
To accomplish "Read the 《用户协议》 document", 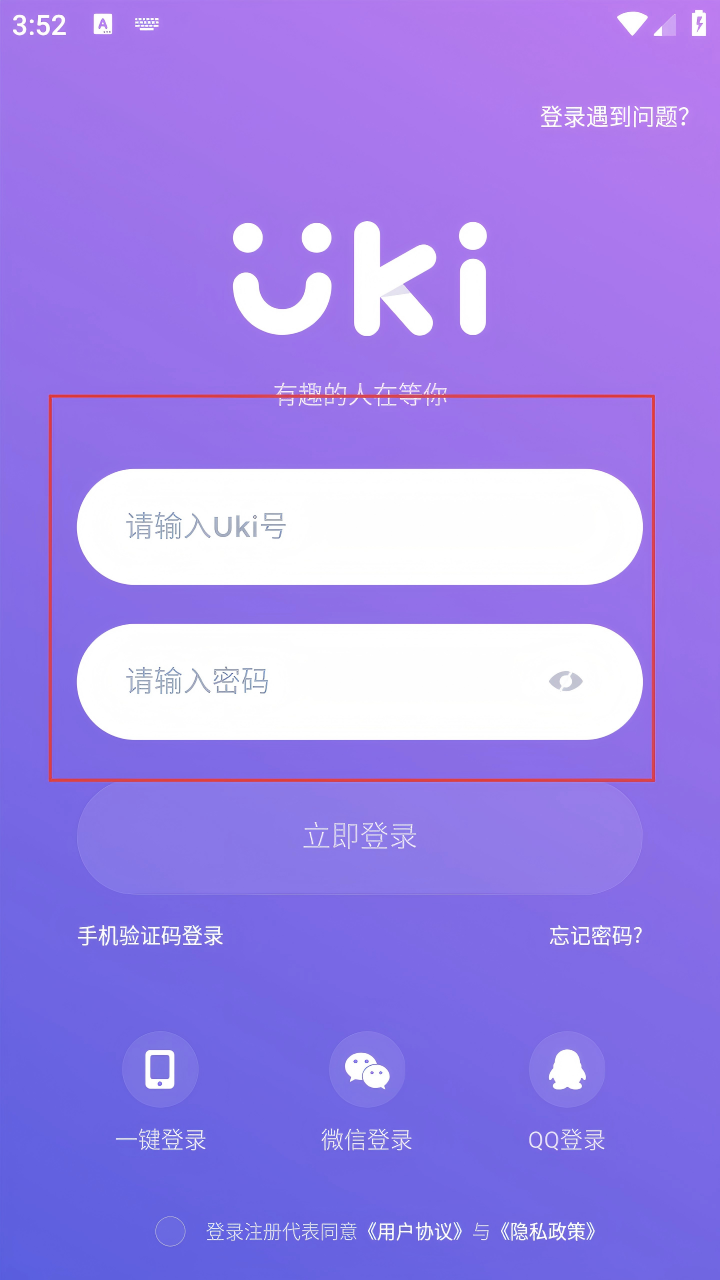I will click(x=414, y=1231).
